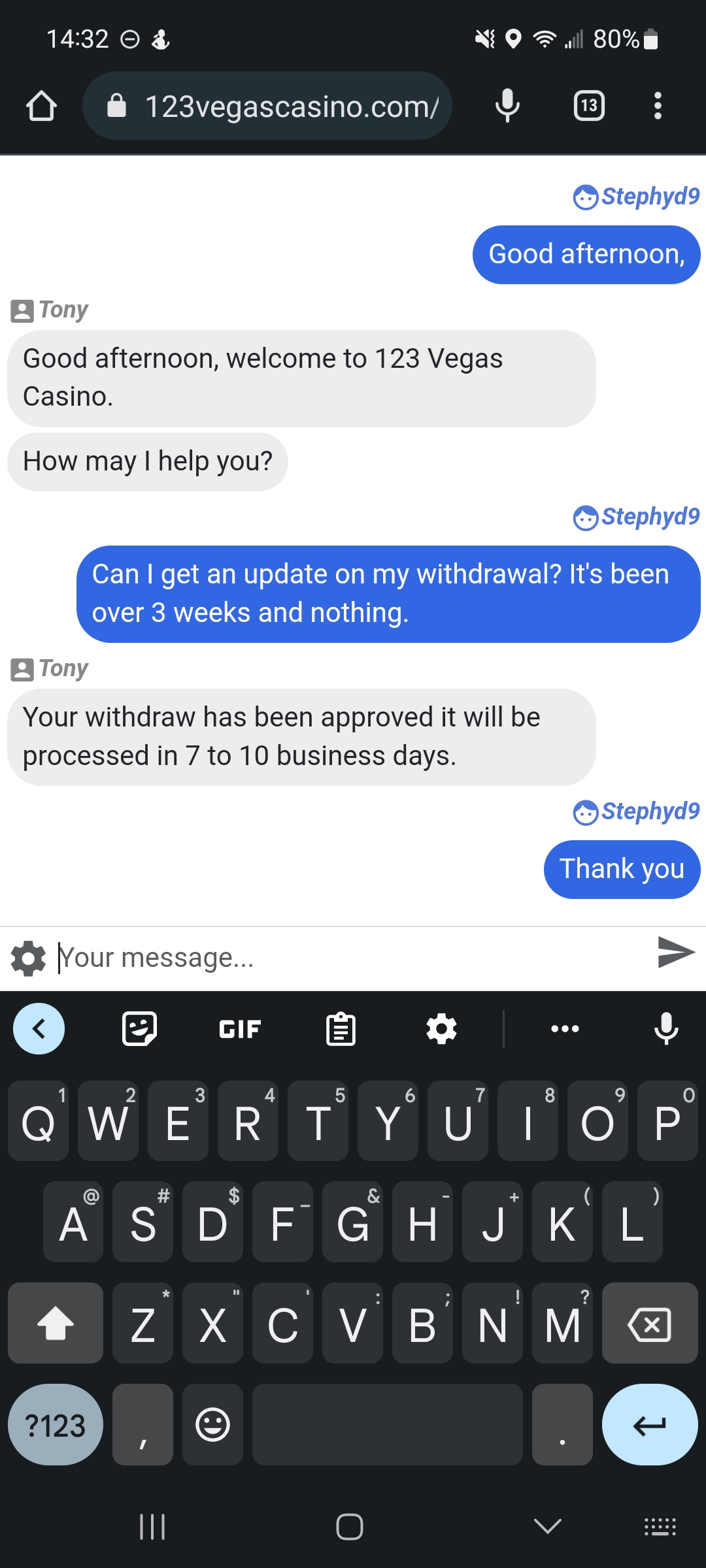Start voice search from the browser microphone
This screenshot has width=706, height=1568.
click(507, 106)
